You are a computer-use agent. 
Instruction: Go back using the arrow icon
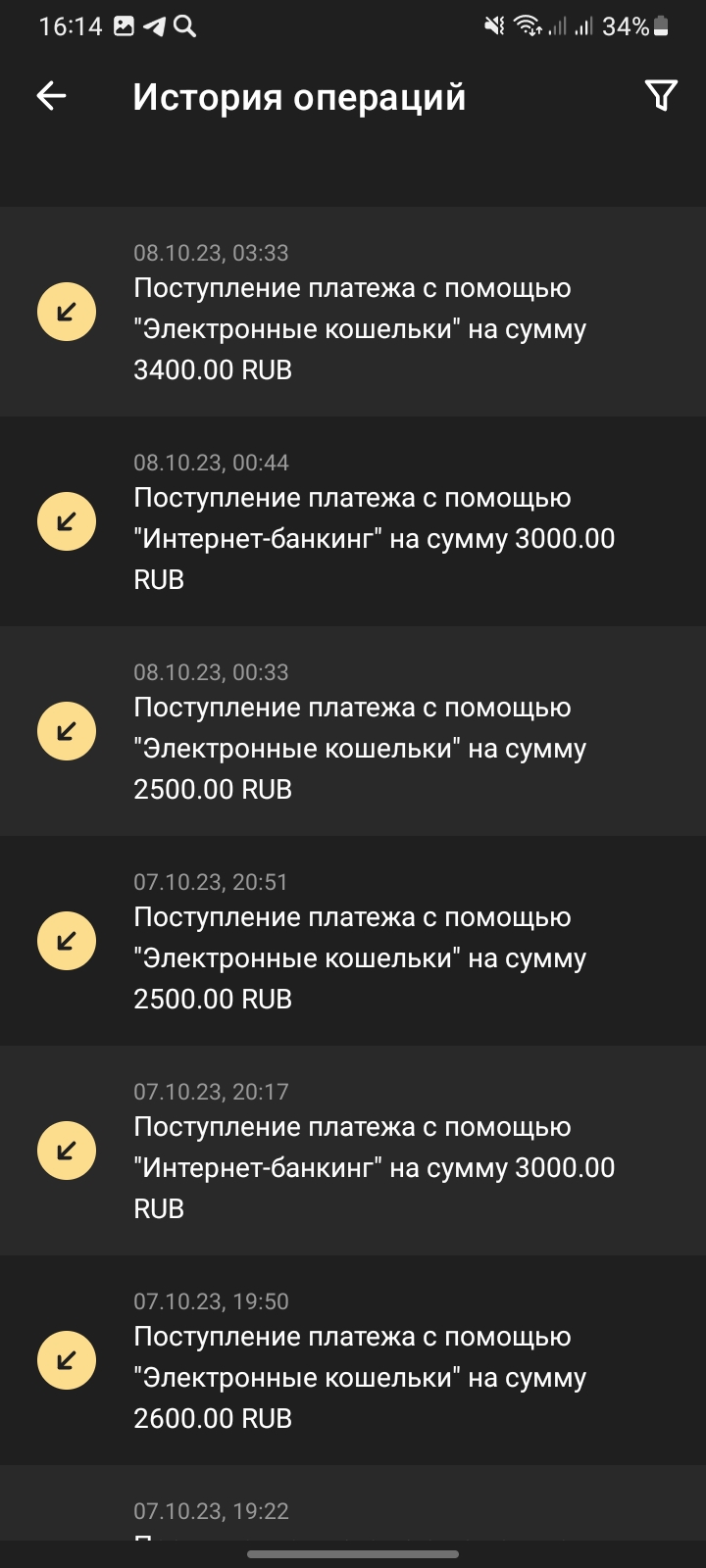(x=51, y=96)
